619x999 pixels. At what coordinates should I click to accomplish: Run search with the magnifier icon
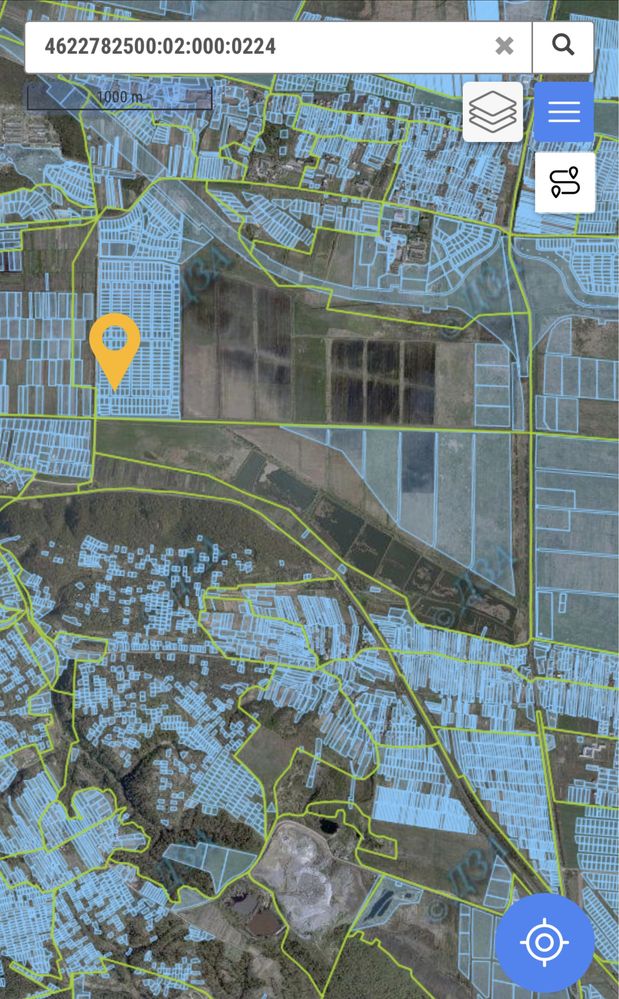(x=563, y=47)
